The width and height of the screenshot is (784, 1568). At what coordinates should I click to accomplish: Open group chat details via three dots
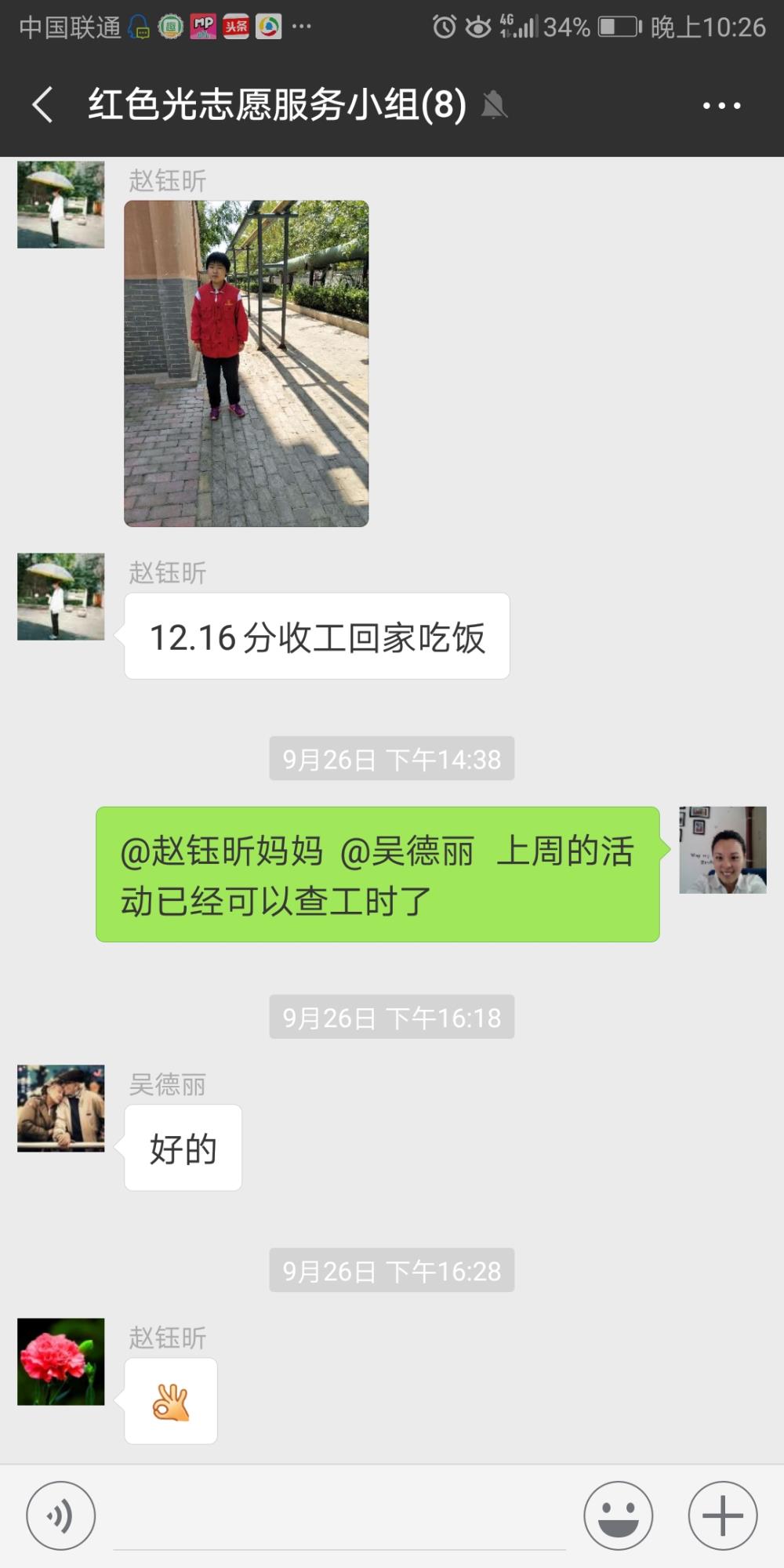tap(721, 105)
